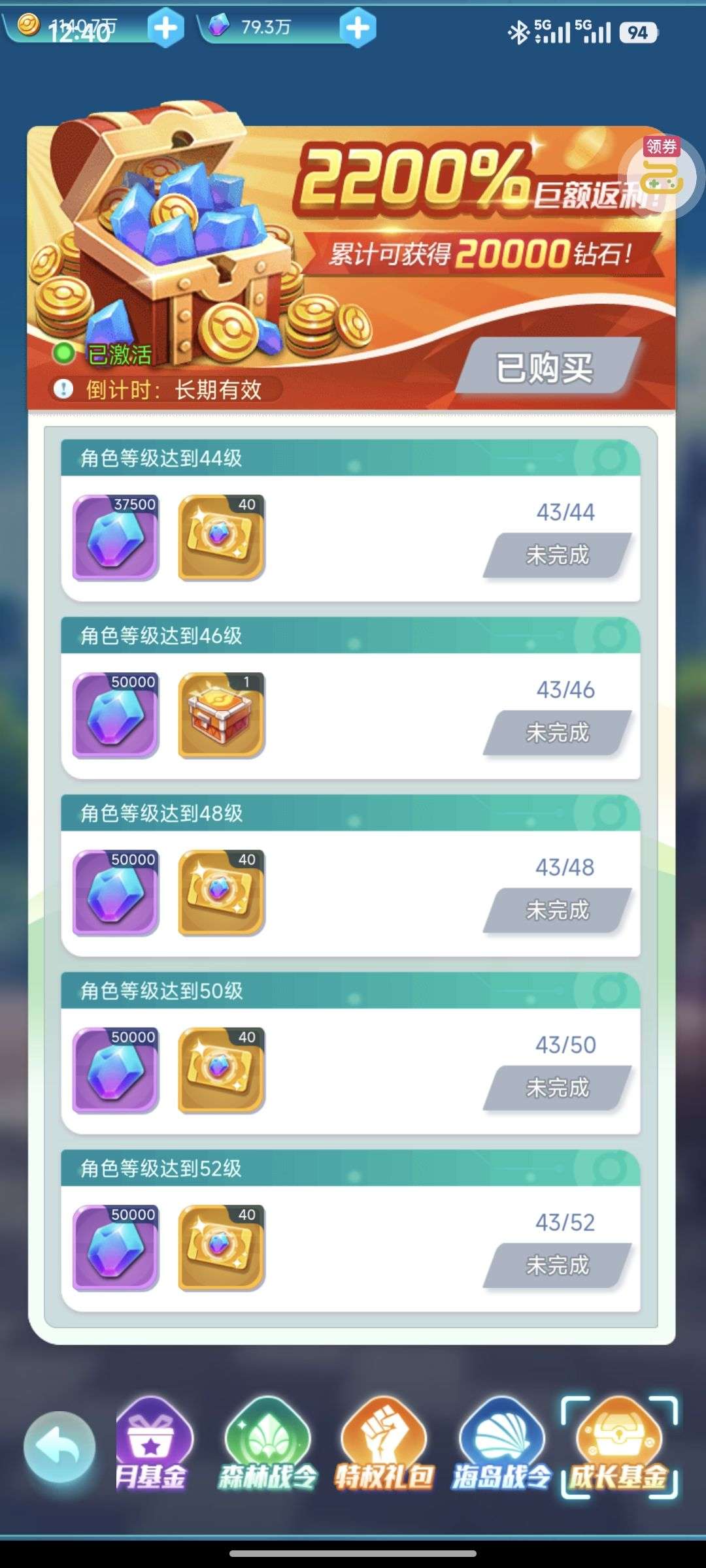
Task: View the 37500 diamond reward for level 44
Action: coord(116,538)
